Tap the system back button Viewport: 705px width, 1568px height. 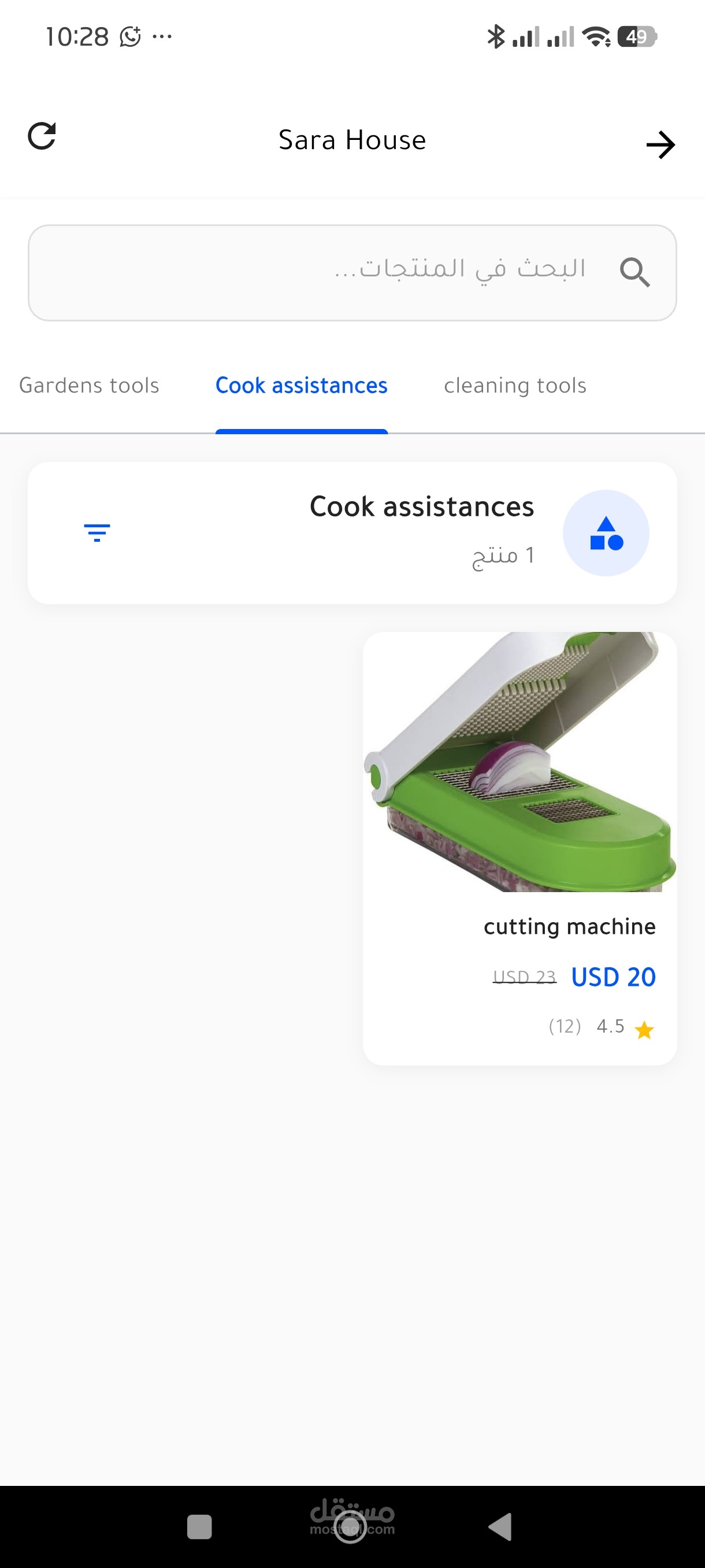coord(500,1526)
